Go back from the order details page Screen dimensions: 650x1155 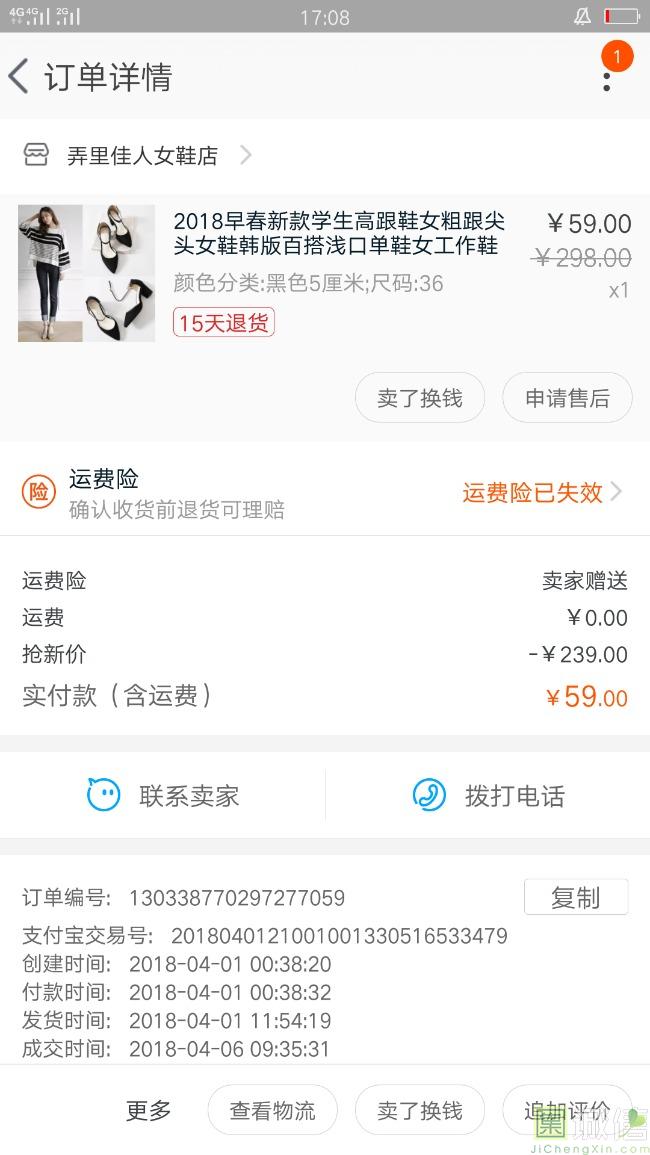click(x=19, y=77)
